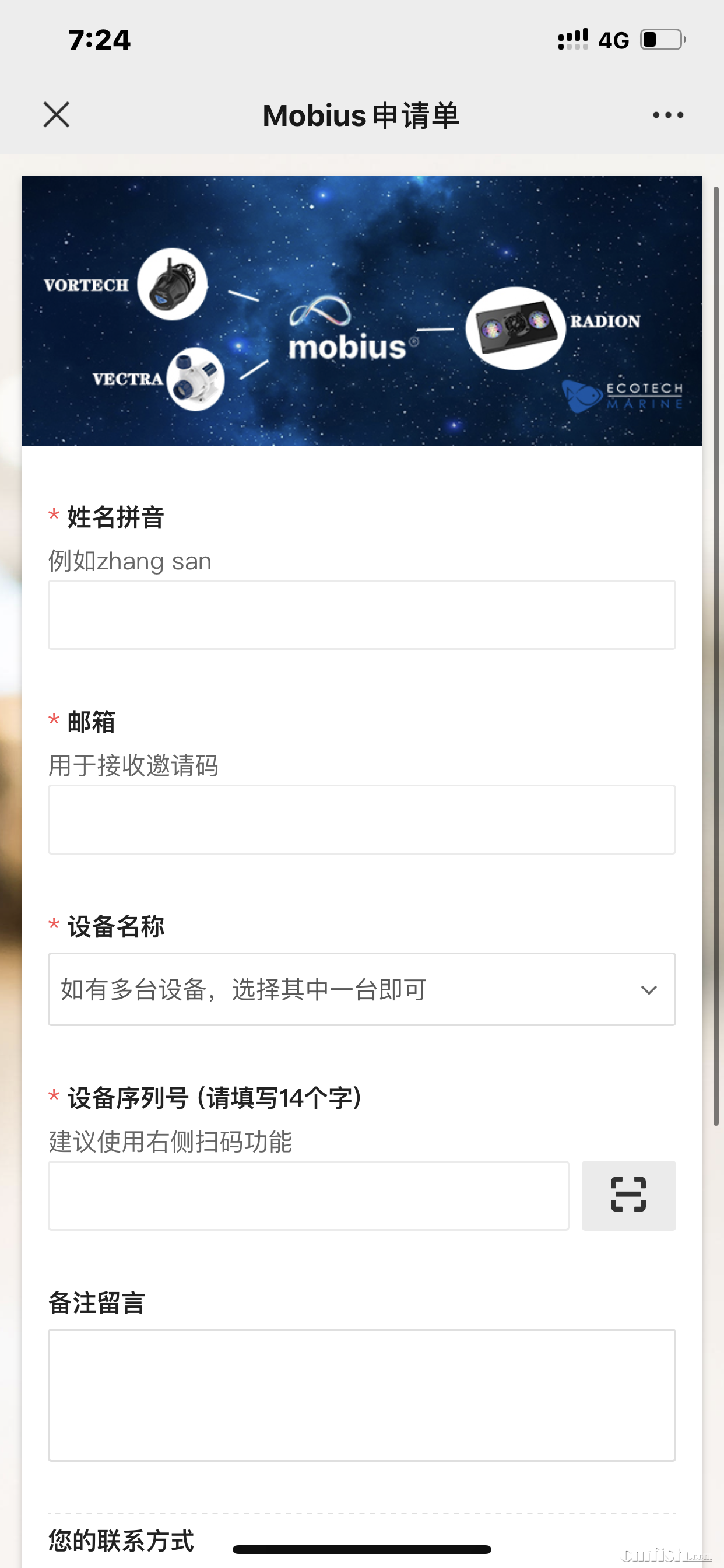
Task: Tap the remarks (备注留言) text area
Action: coord(361,1395)
